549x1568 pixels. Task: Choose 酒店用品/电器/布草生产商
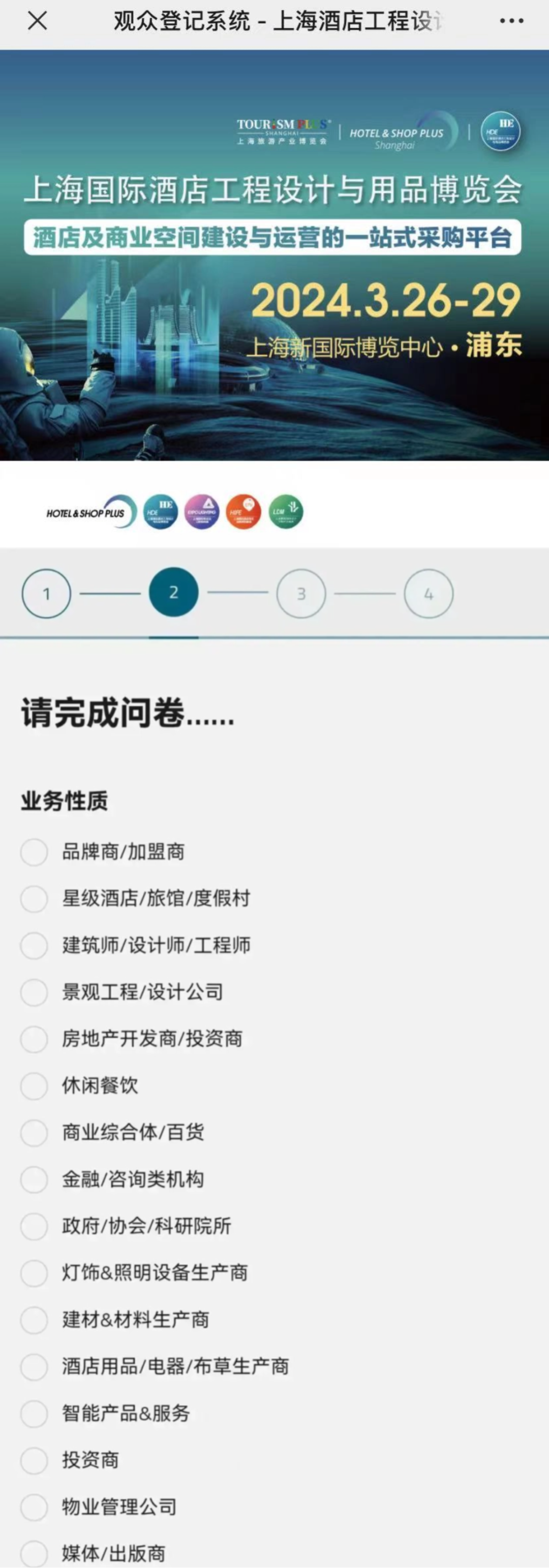[34, 1366]
